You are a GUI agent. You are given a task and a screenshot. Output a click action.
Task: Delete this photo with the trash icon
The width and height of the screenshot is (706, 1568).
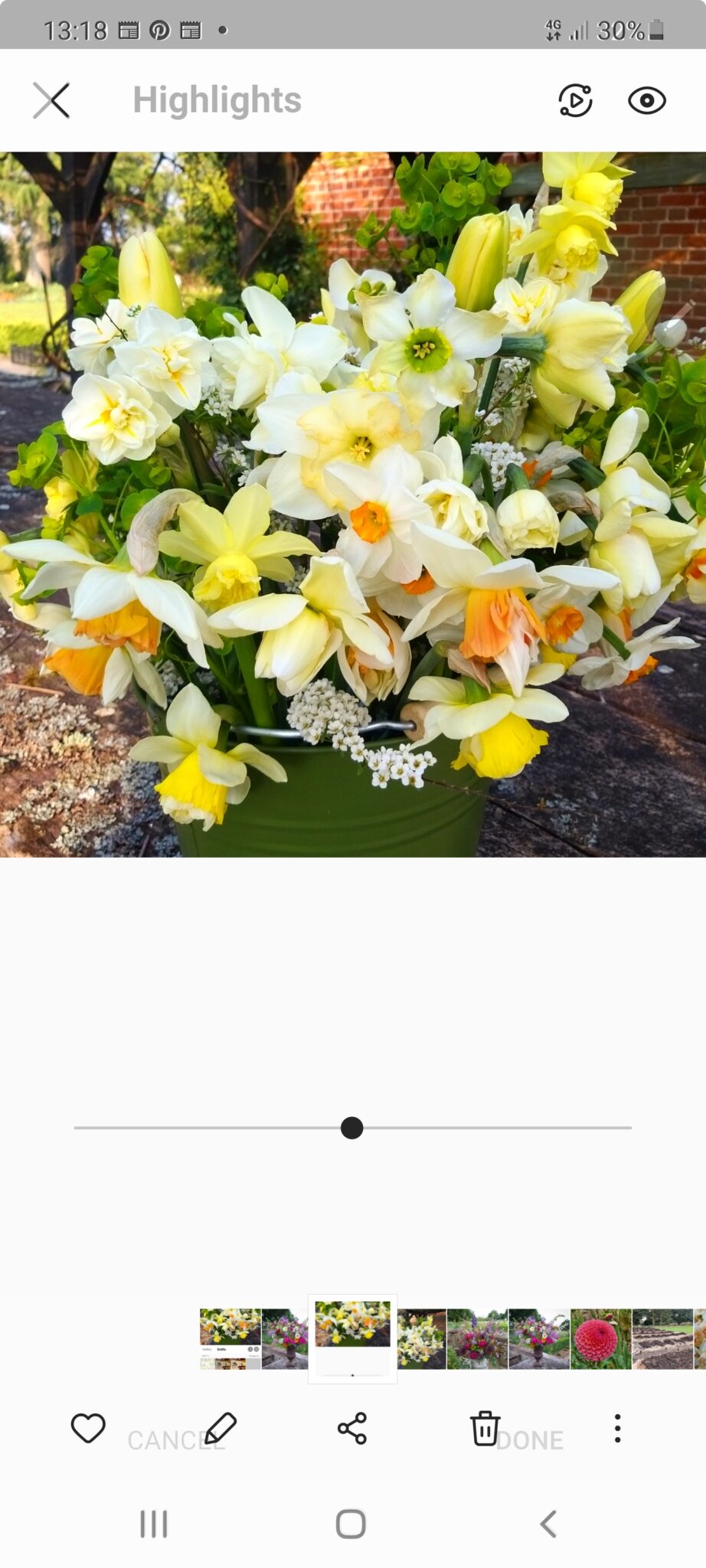click(x=485, y=1428)
